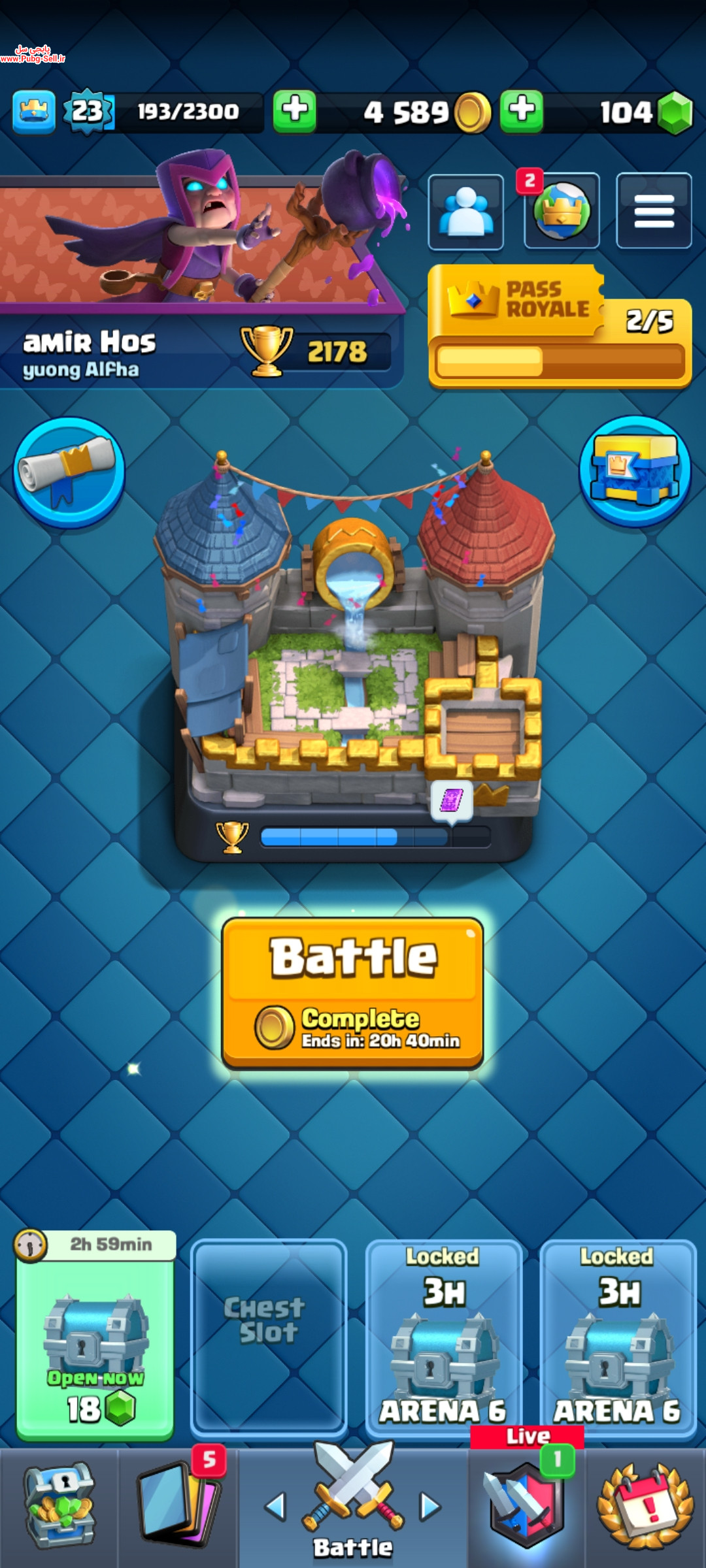The height and width of the screenshot is (1568, 706).
Task: Open the hamburger menu
Action: [x=654, y=210]
